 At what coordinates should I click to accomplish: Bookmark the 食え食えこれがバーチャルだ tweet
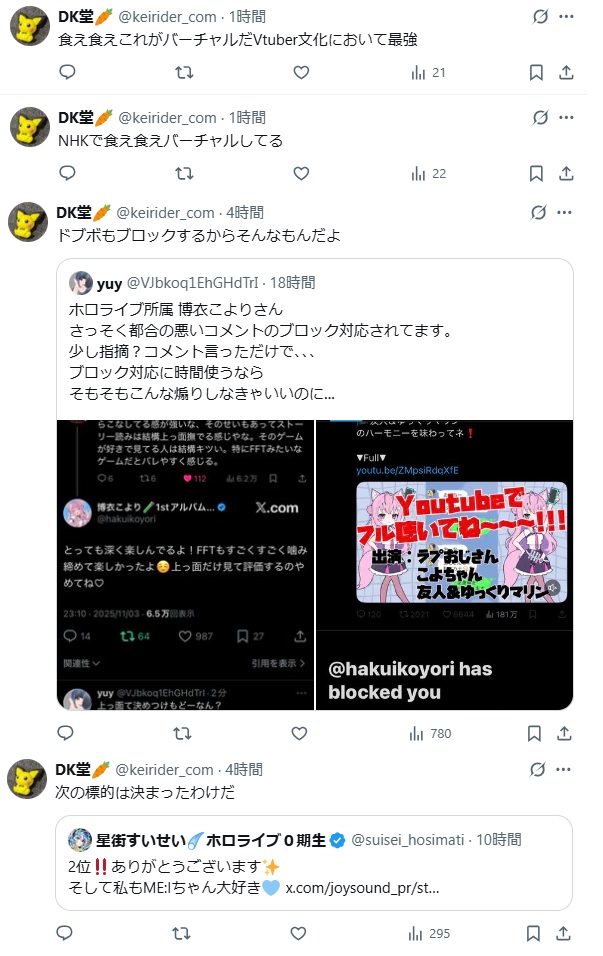point(536,73)
